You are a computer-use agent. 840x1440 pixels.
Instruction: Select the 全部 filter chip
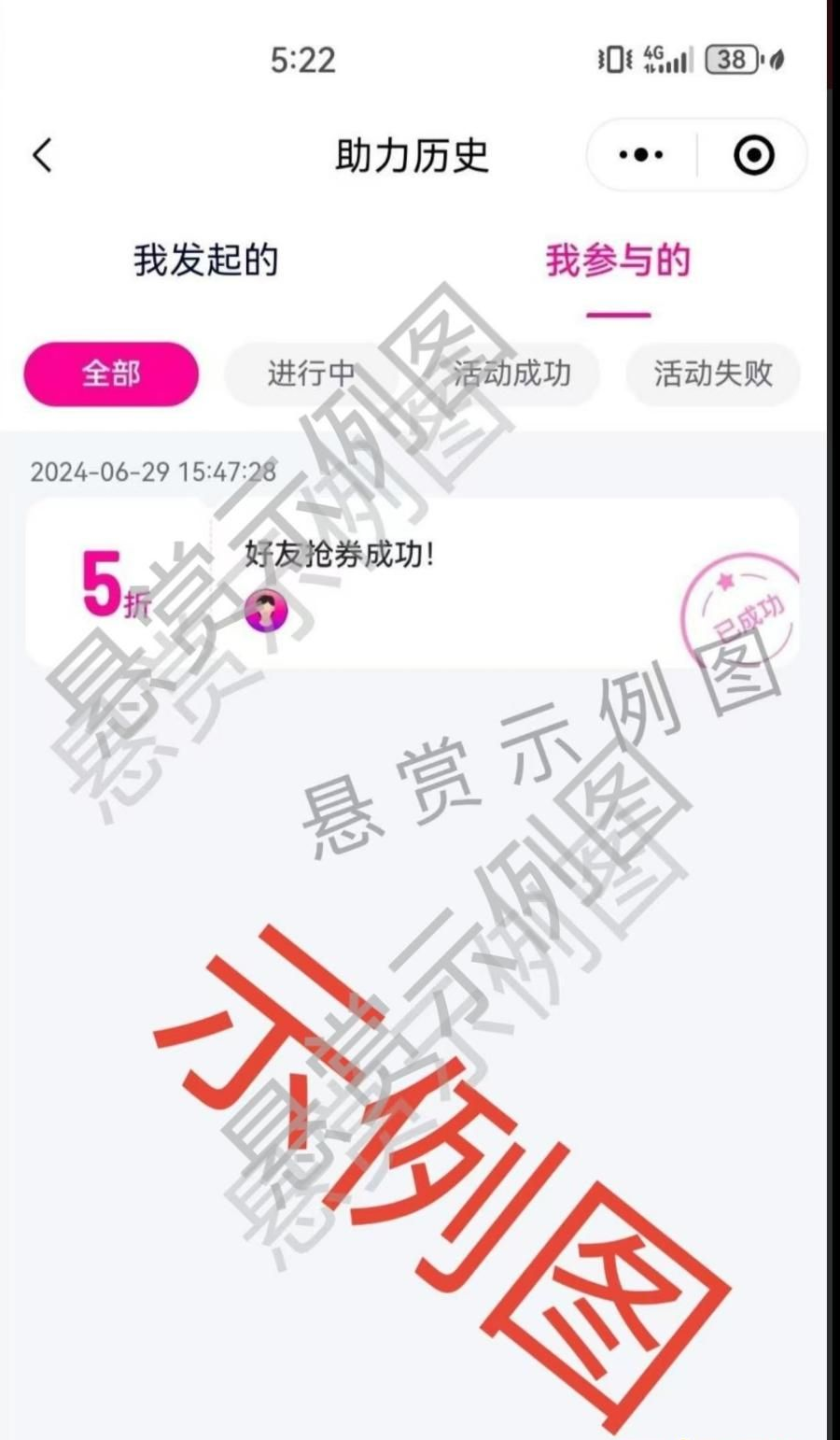(111, 374)
